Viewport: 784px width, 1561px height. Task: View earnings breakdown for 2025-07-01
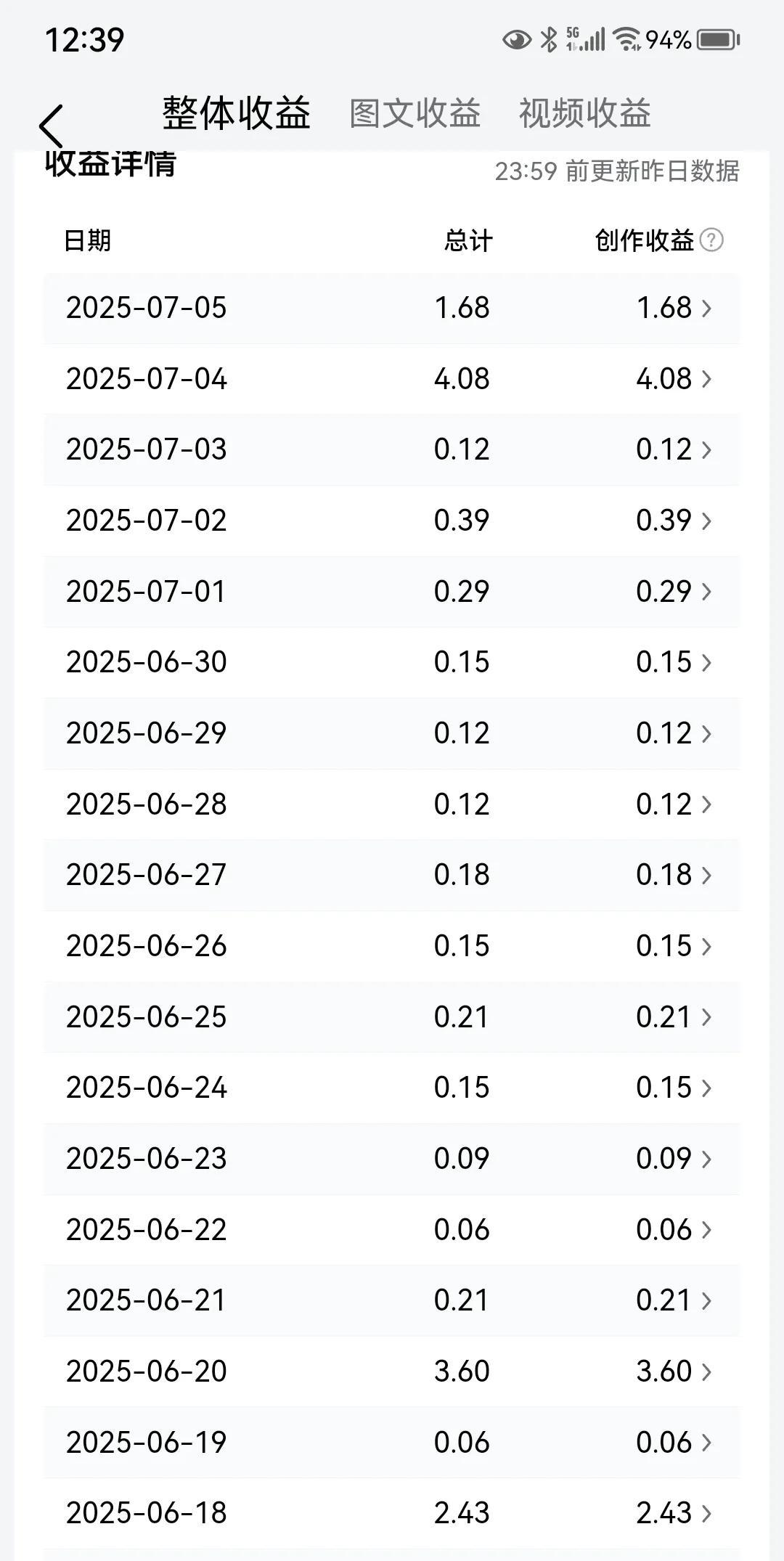[392, 592]
